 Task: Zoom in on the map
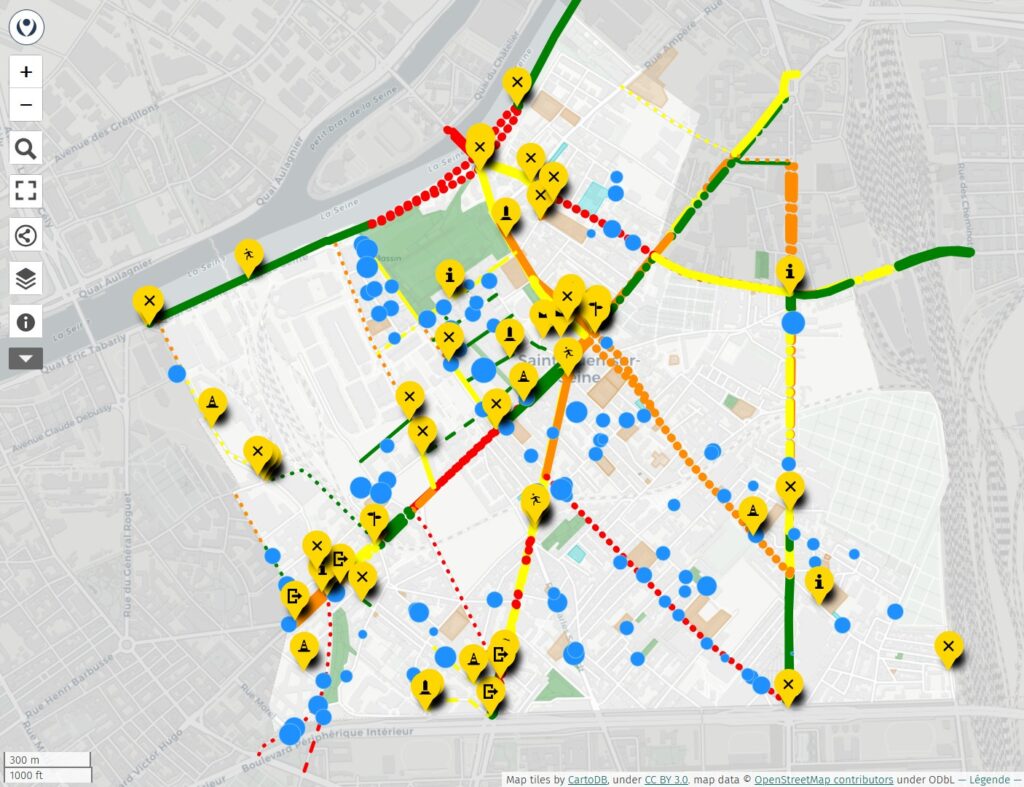click(x=26, y=72)
